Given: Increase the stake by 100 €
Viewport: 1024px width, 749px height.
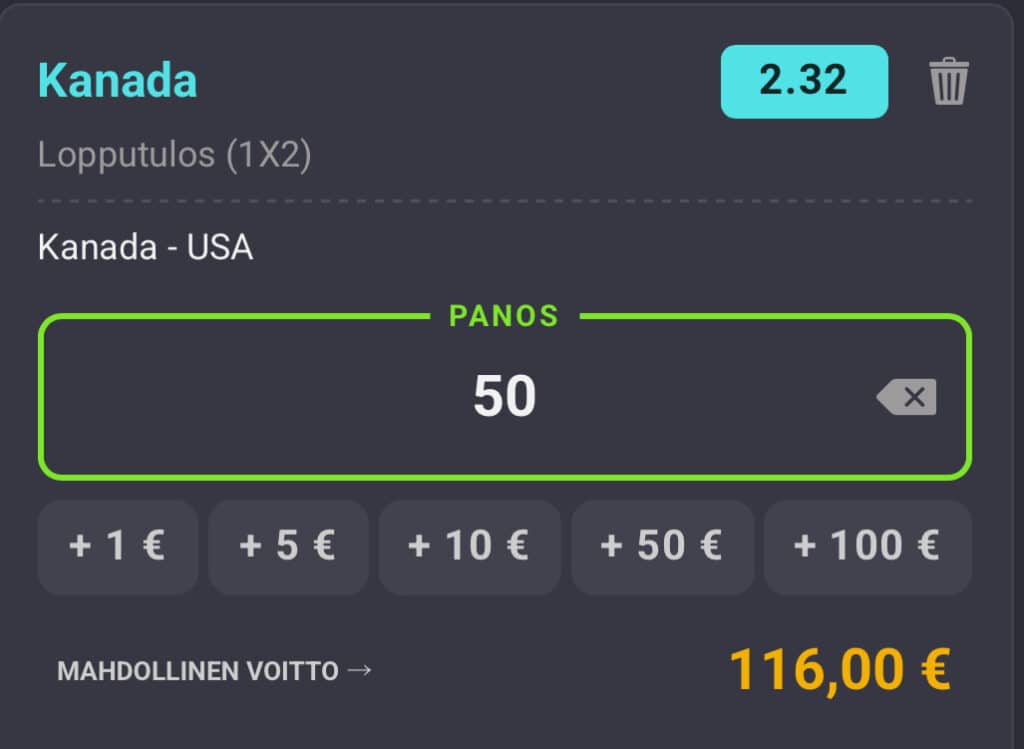Looking at the screenshot, I should click(x=867, y=546).
